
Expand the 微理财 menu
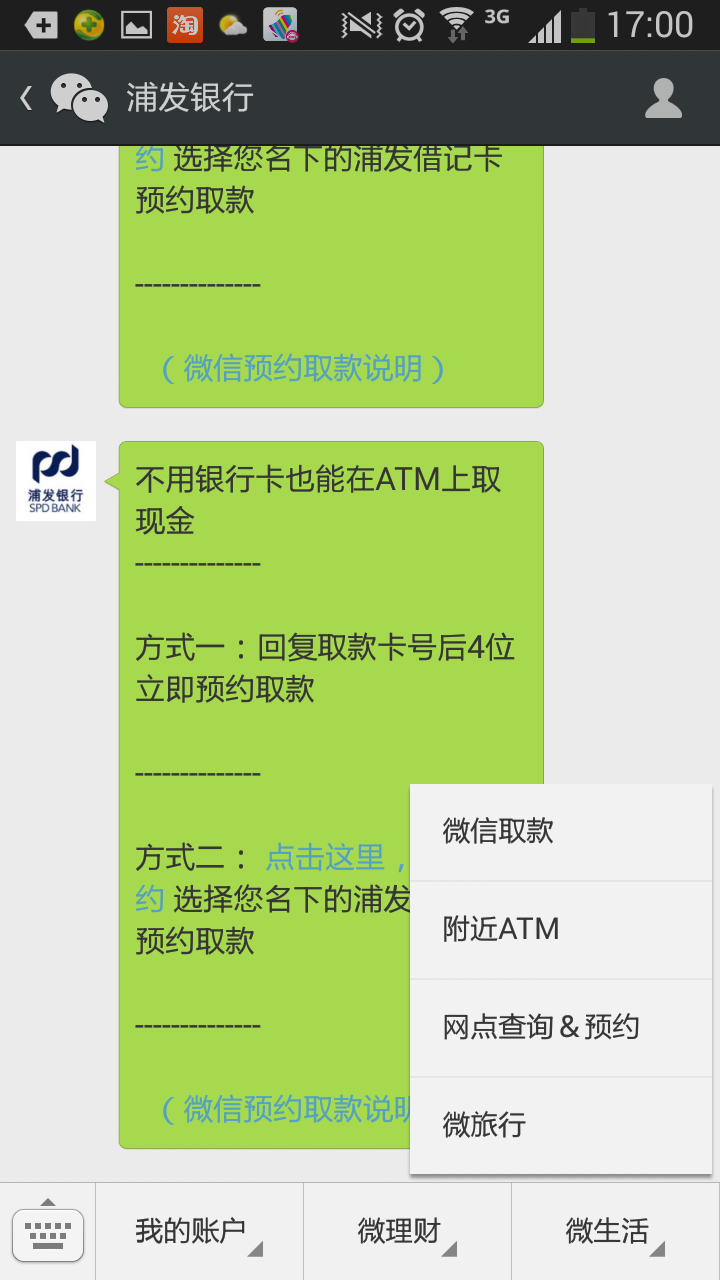407,1232
